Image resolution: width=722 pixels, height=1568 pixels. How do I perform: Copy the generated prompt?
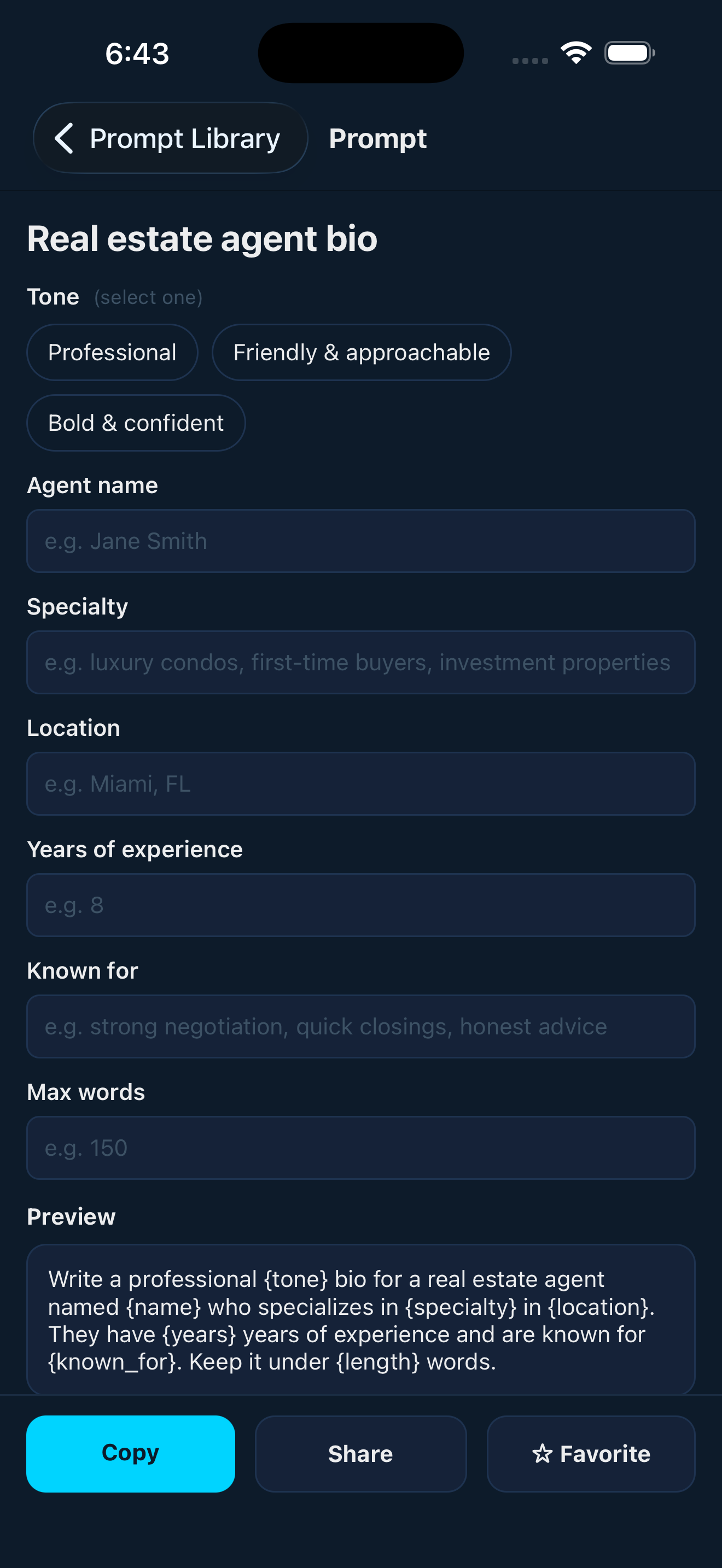130,1454
